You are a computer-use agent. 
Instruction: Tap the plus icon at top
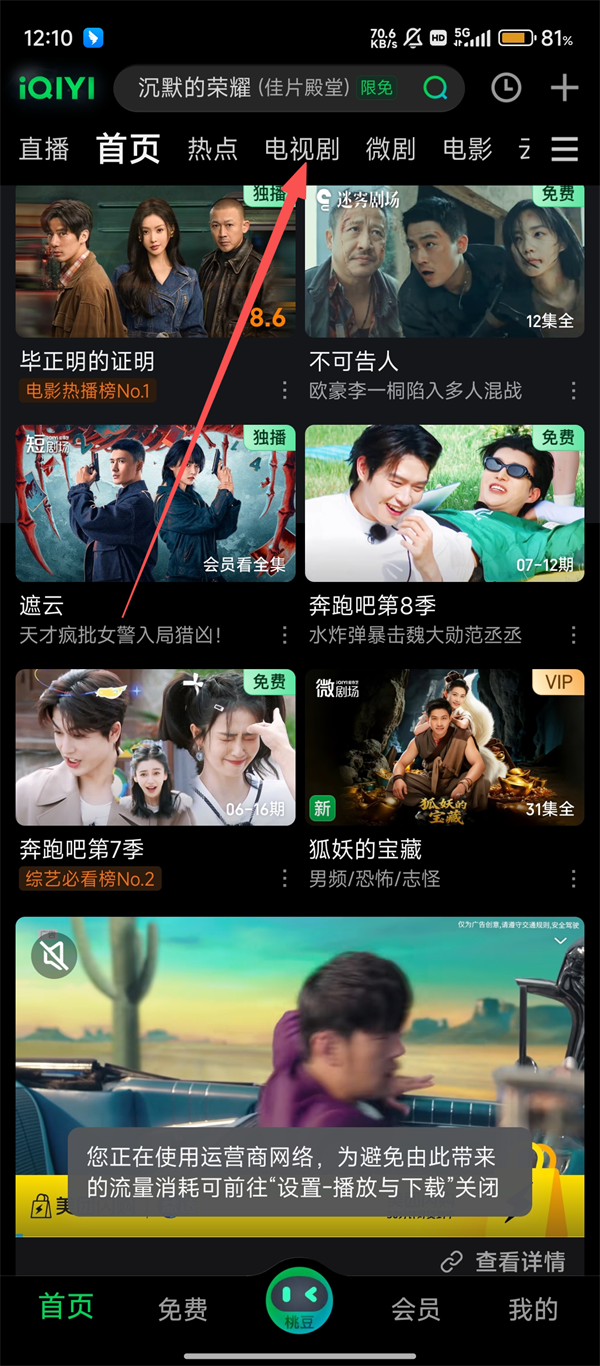click(564, 89)
